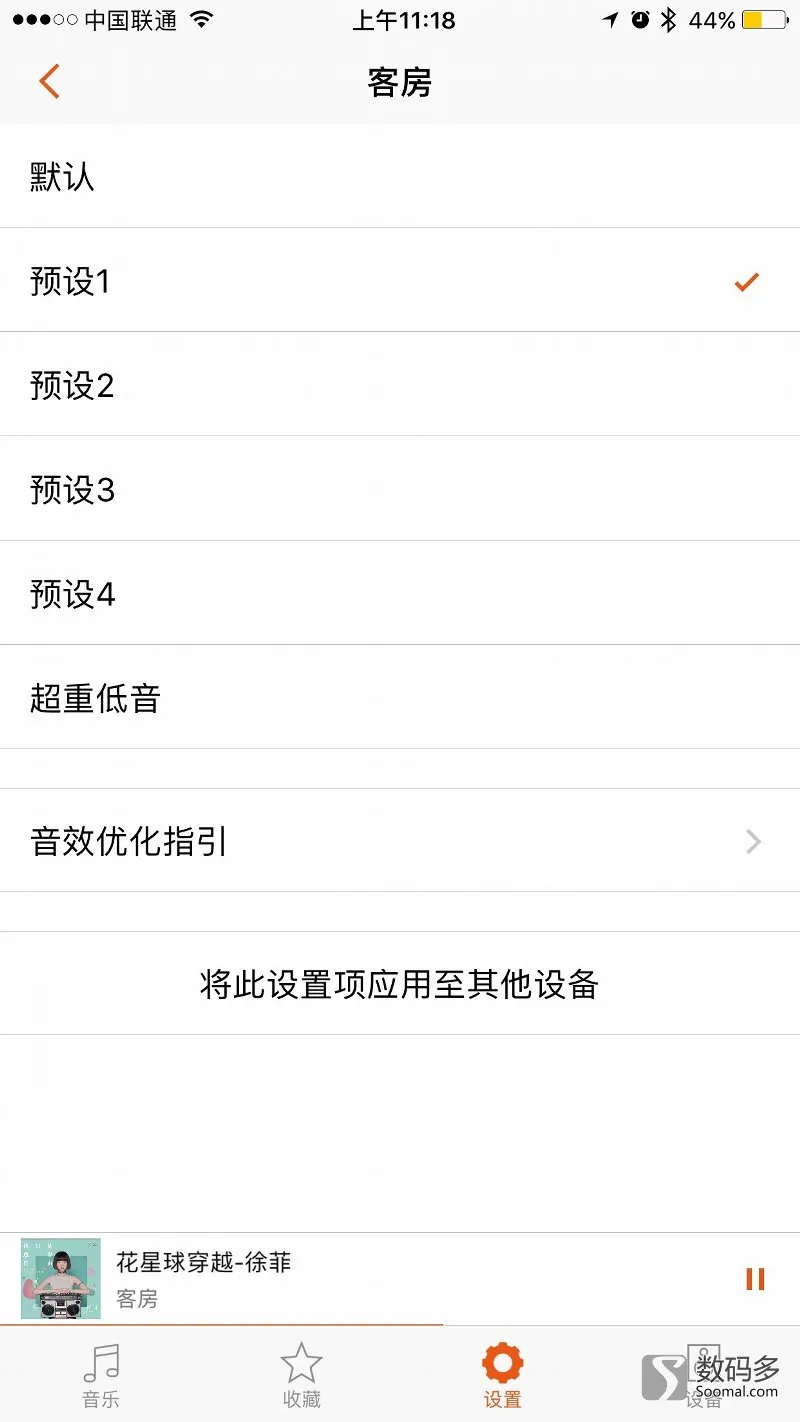Enable the 超重低音 option
The image size is (800, 1422).
coord(400,697)
